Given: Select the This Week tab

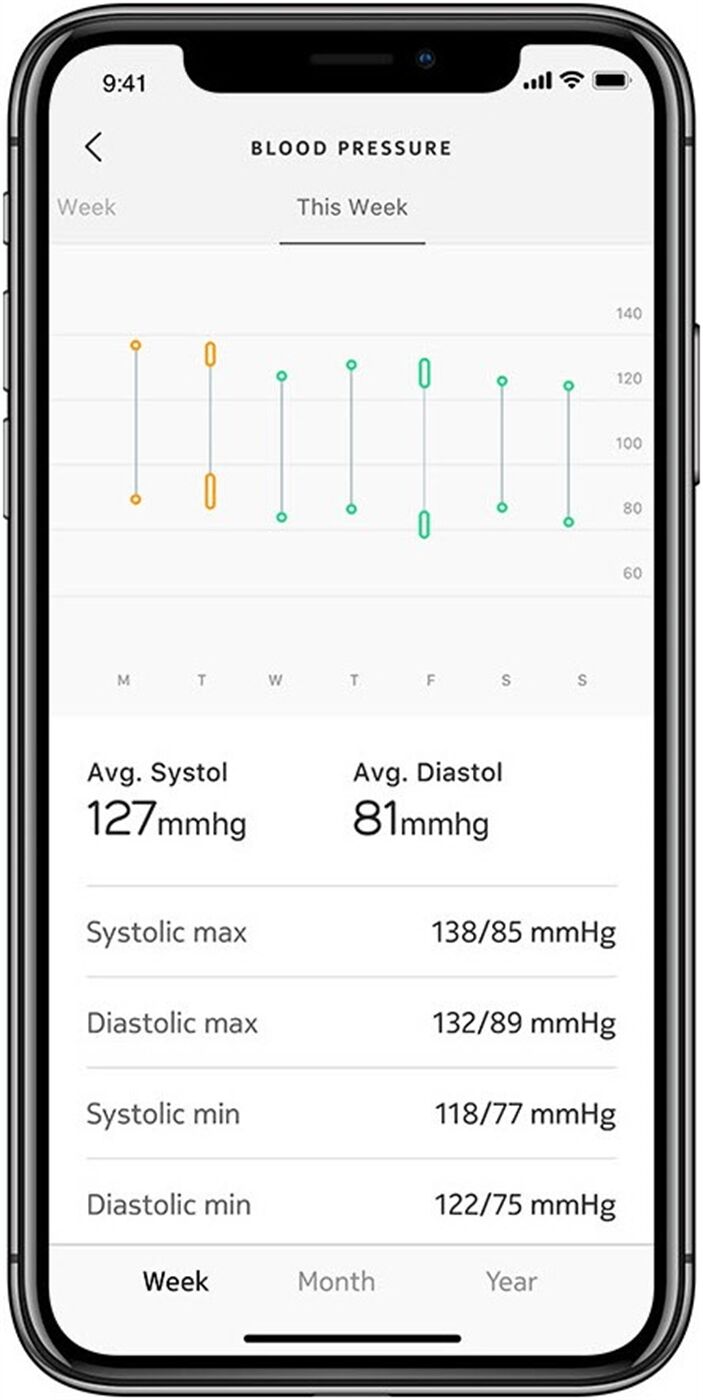Looking at the screenshot, I should [352, 208].
